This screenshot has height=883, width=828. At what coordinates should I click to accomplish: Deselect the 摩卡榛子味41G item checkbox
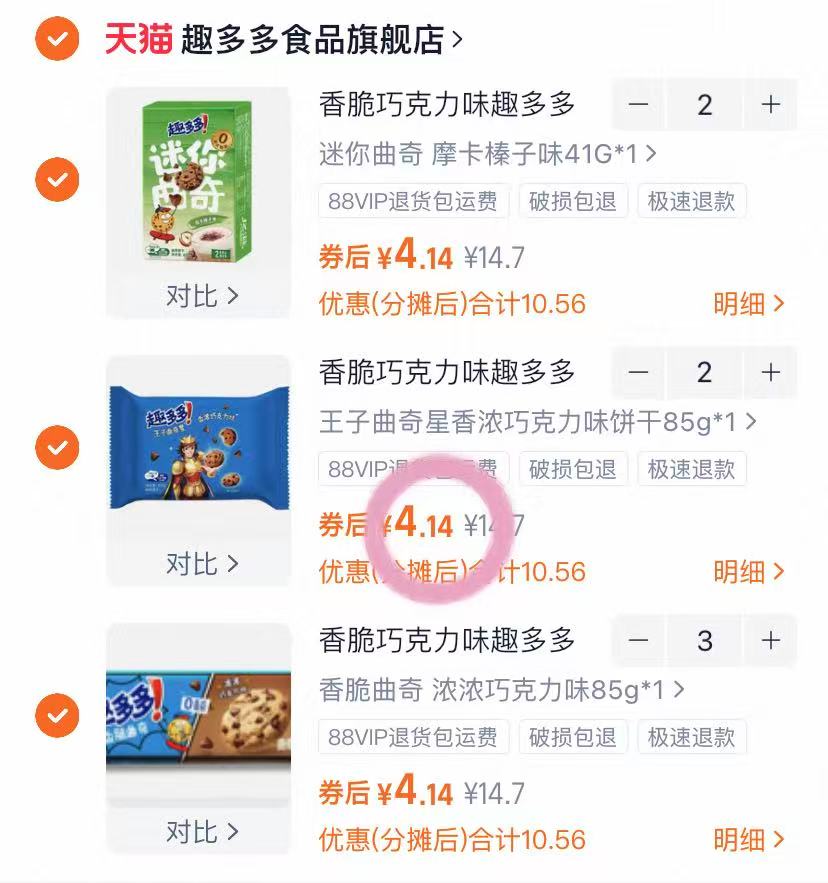click(x=57, y=180)
